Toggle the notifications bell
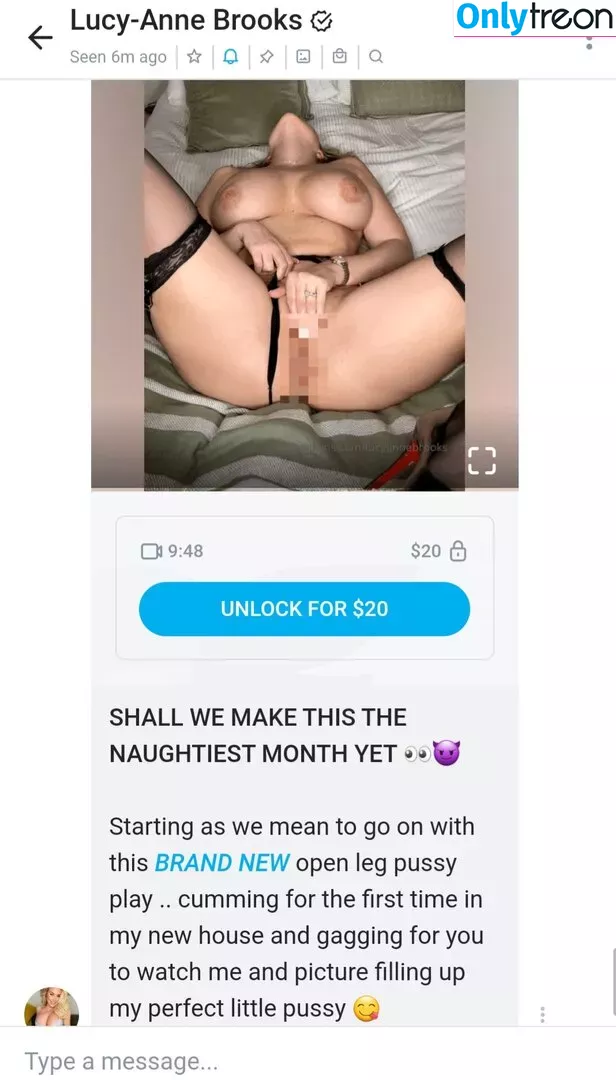616x1080 pixels. coord(230,57)
